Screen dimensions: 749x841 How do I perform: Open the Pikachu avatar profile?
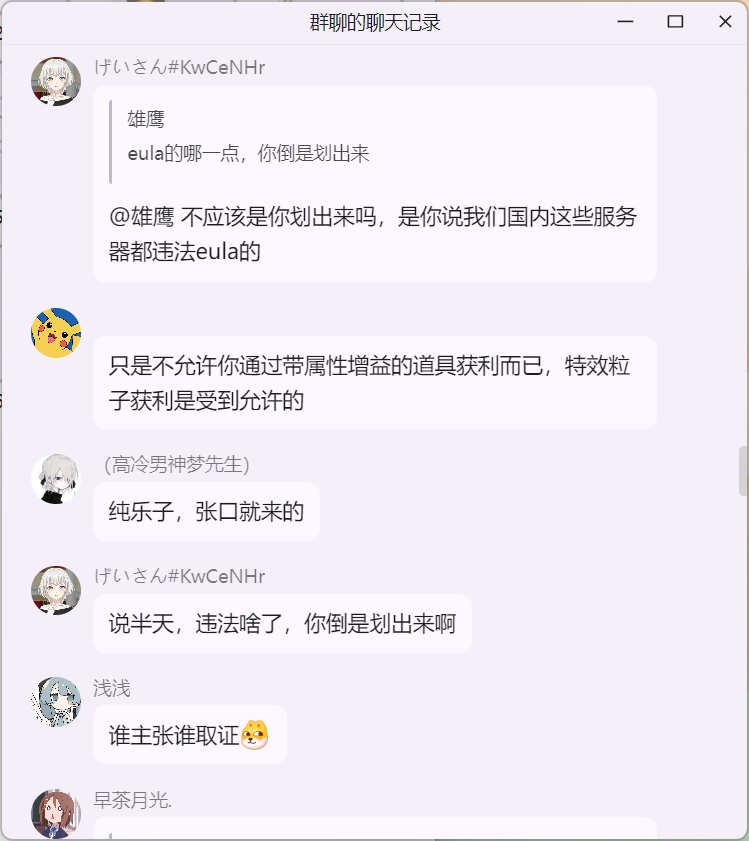[x=56, y=333]
